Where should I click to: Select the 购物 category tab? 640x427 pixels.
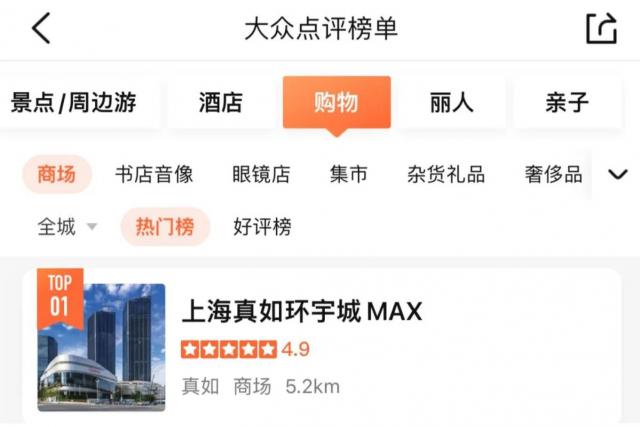click(336, 102)
